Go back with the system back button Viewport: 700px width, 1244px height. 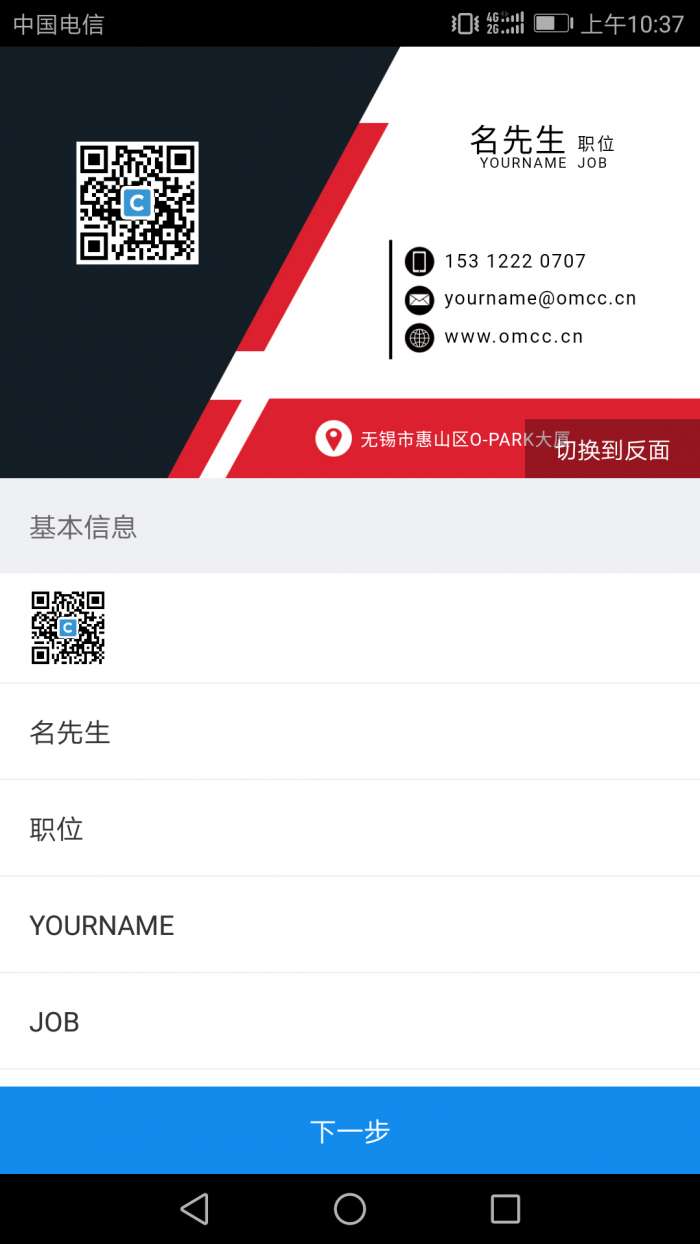point(195,1209)
